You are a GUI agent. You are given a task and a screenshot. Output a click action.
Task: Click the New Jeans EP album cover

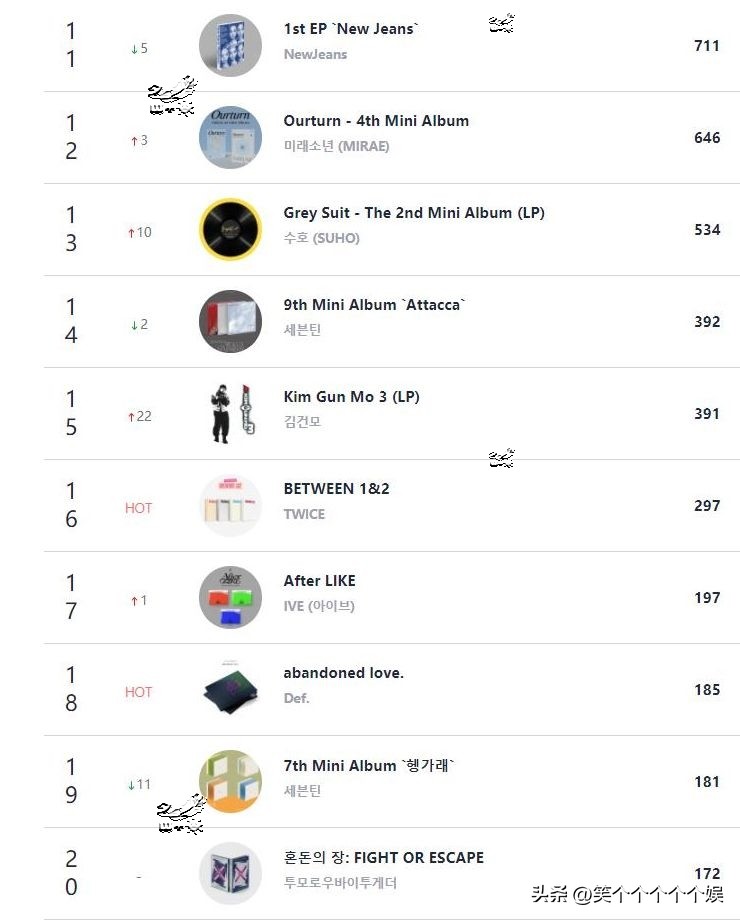229,45
